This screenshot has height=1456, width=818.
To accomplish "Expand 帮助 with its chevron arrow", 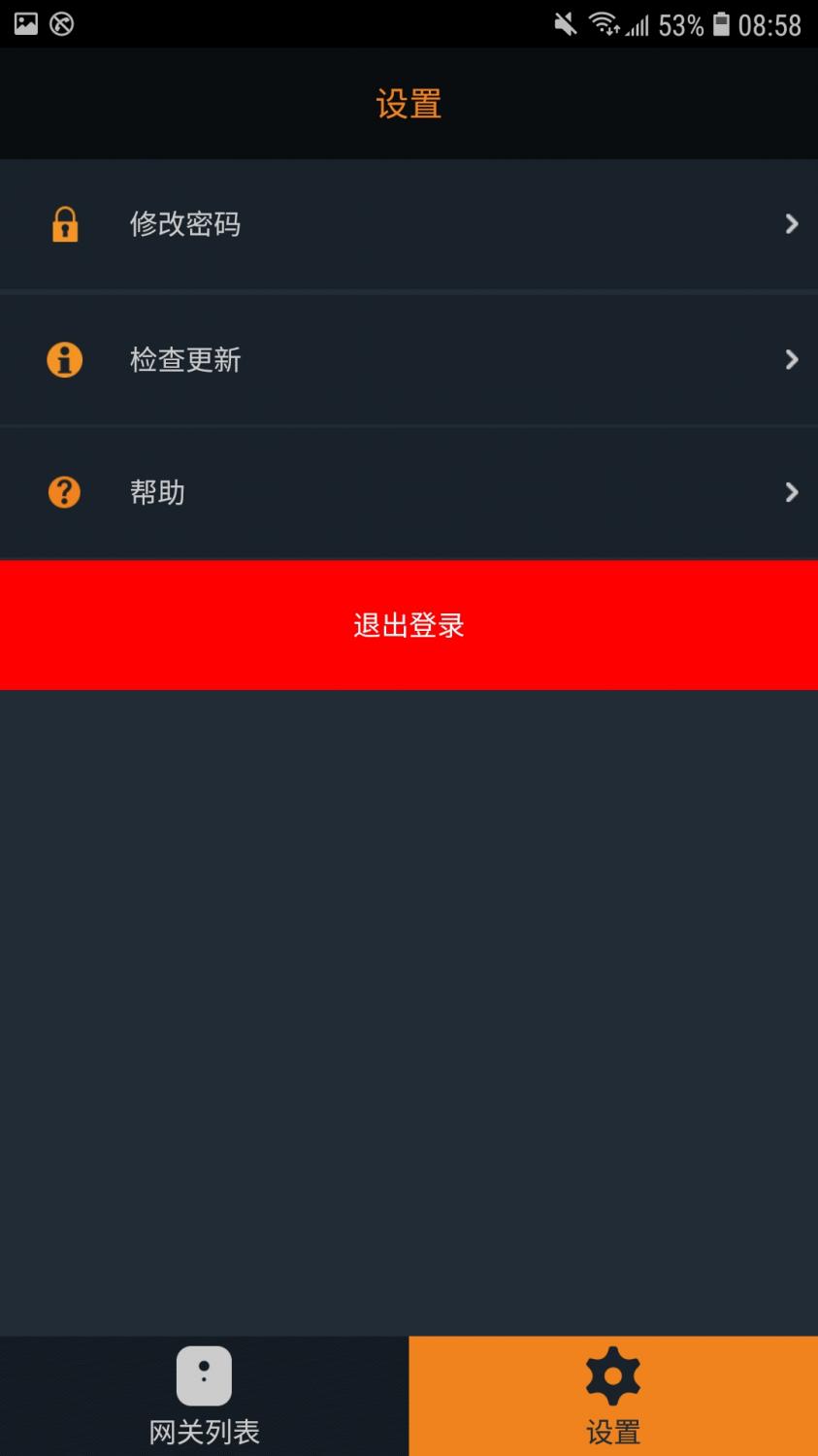I will click(x=793, y=492).
